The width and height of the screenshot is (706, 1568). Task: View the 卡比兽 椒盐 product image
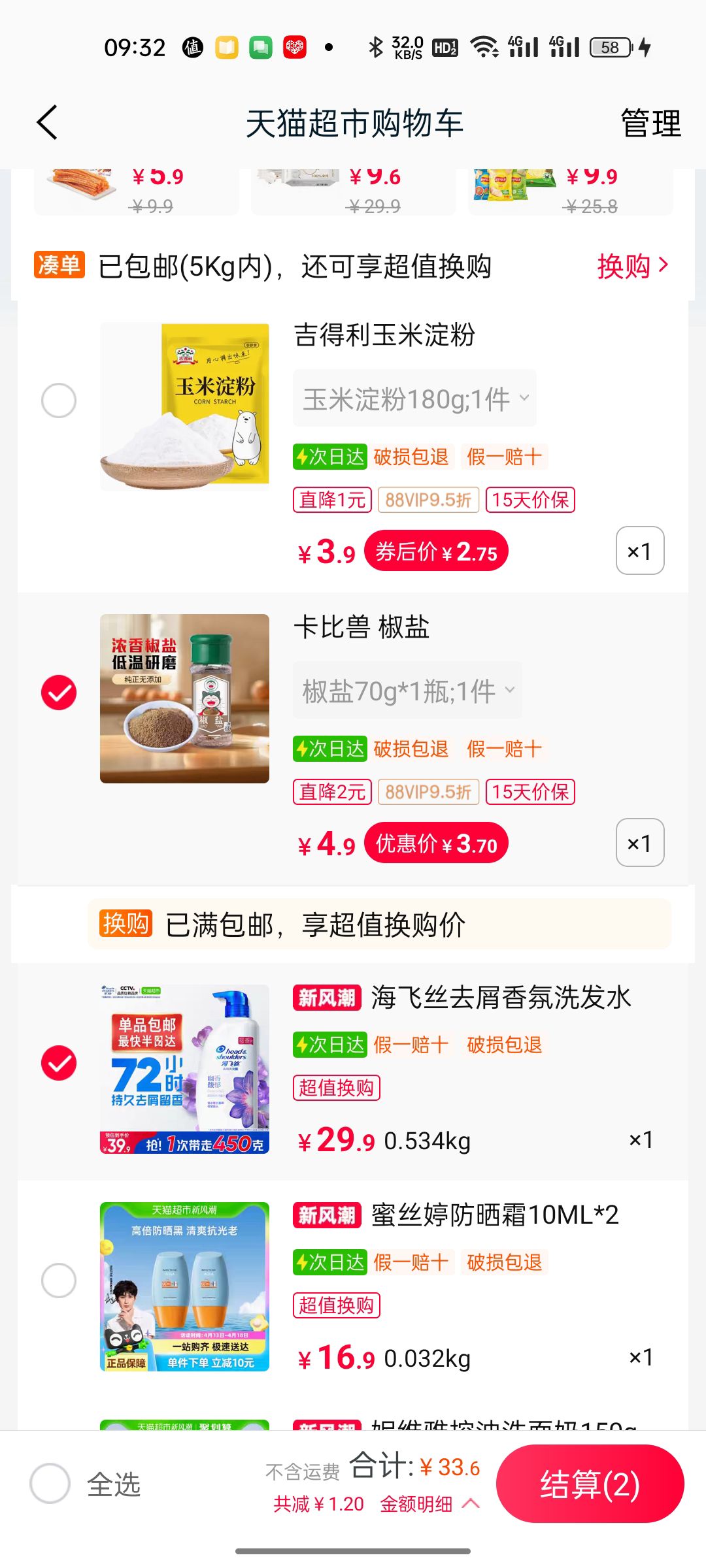[184, 698]
